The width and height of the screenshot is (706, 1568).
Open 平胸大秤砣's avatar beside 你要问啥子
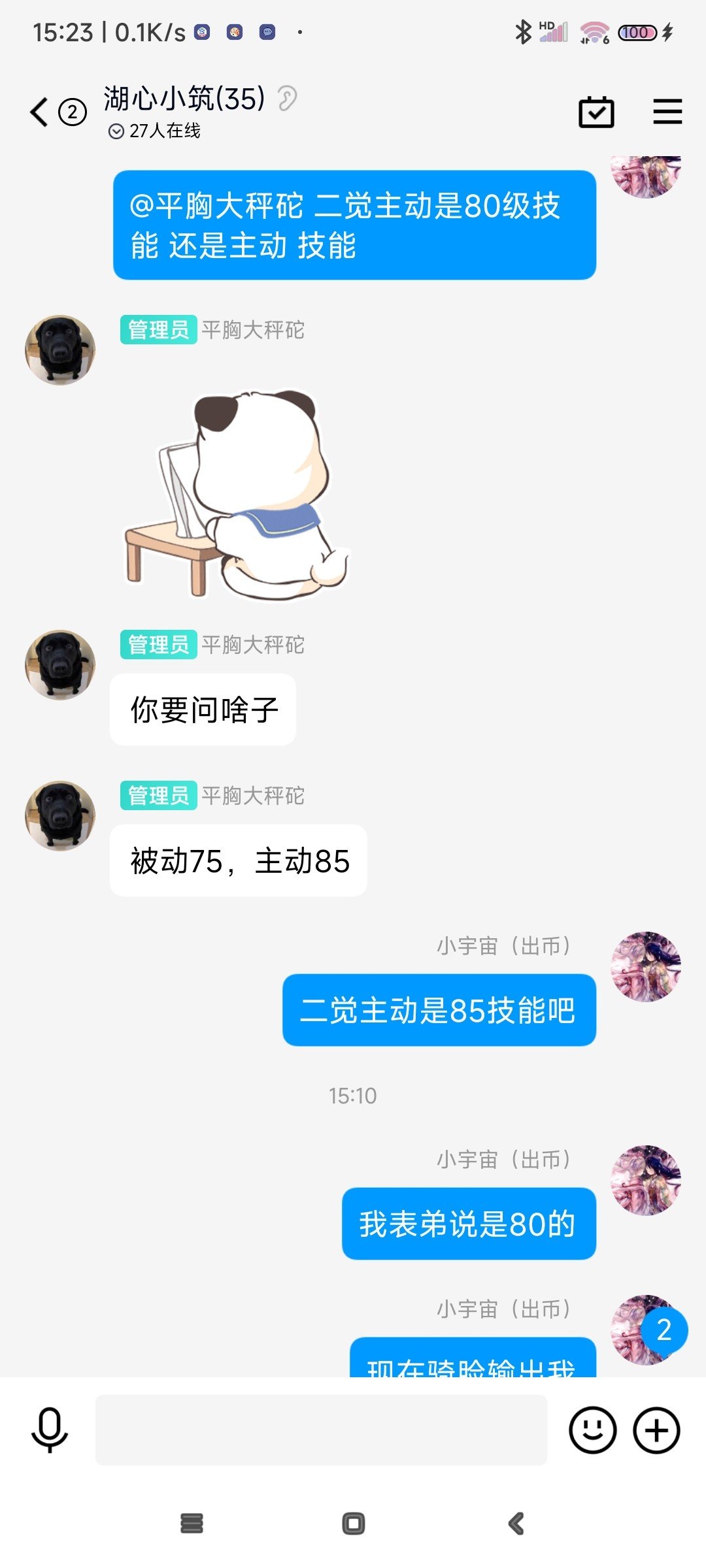tap(60, 665)
